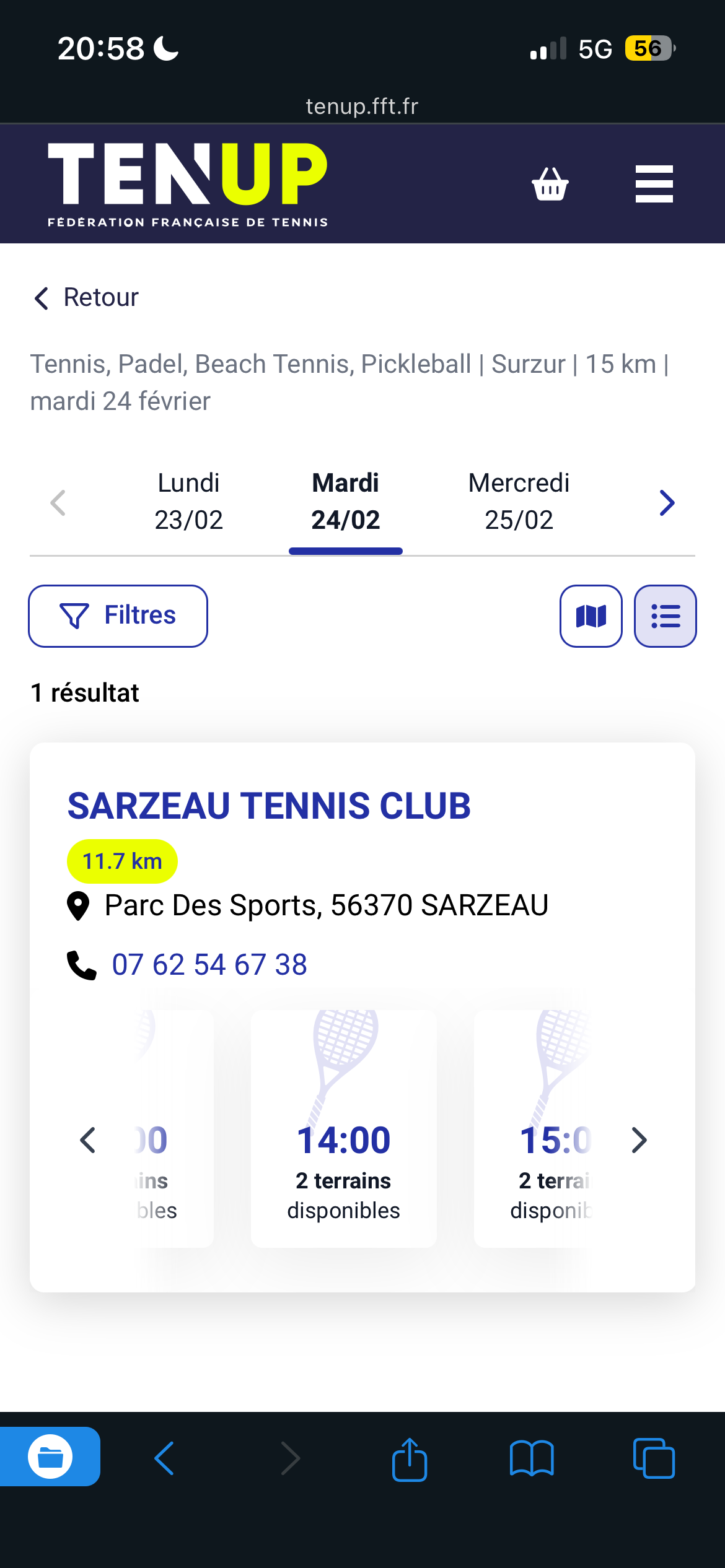This screenshot has height=1568, width=725.
Task: Switch to list view
Action: tap(665, 616)
